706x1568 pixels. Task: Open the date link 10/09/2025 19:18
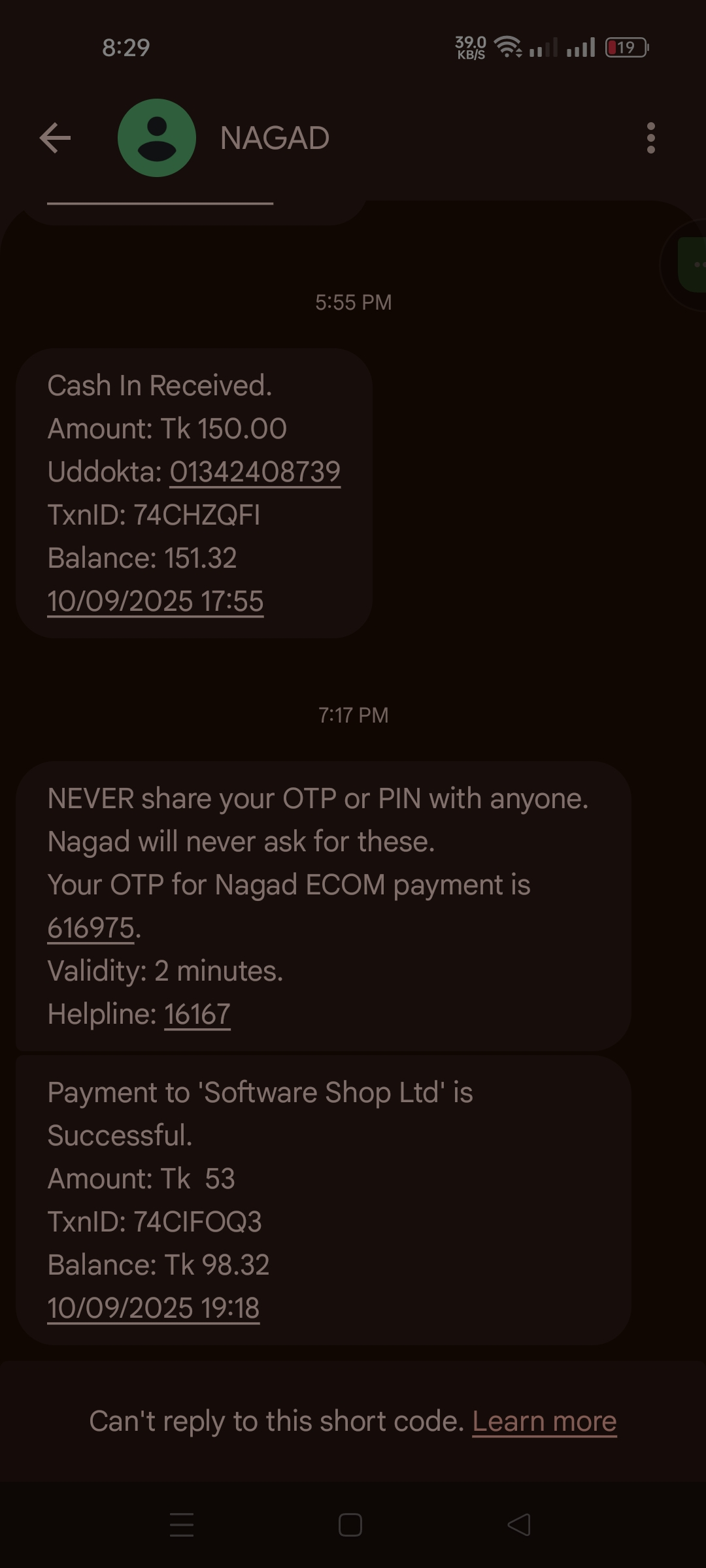(154, 1308)
